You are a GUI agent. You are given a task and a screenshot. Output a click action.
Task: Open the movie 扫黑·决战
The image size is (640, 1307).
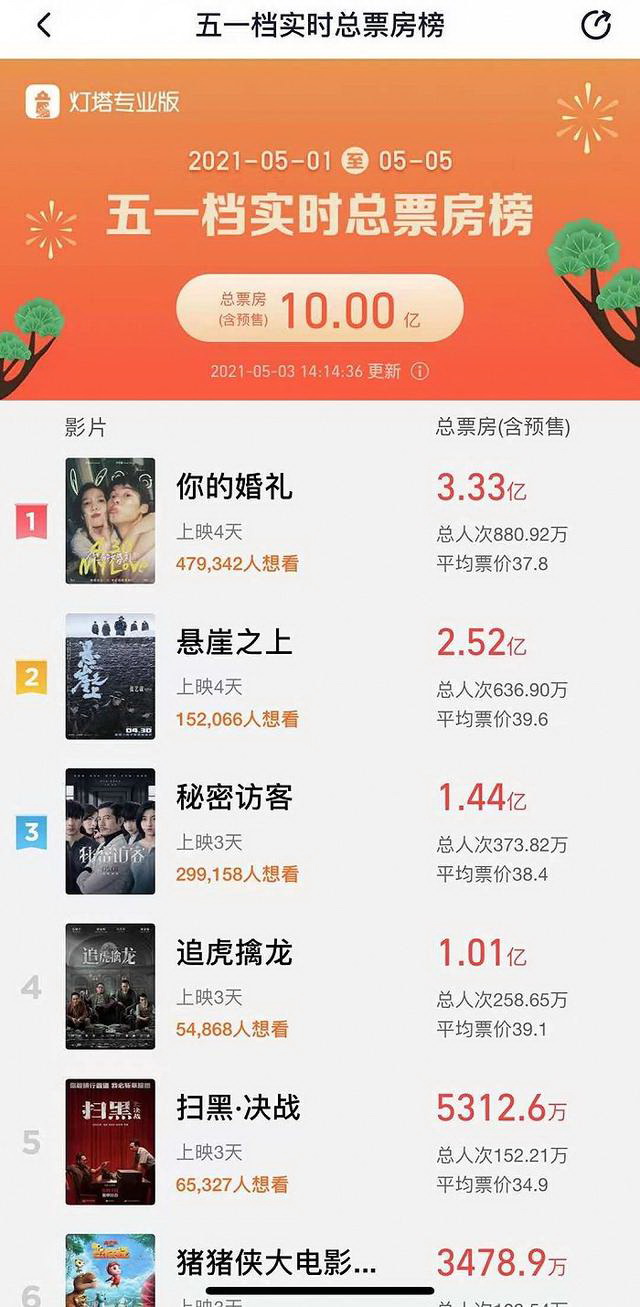tap(320, 1141)
